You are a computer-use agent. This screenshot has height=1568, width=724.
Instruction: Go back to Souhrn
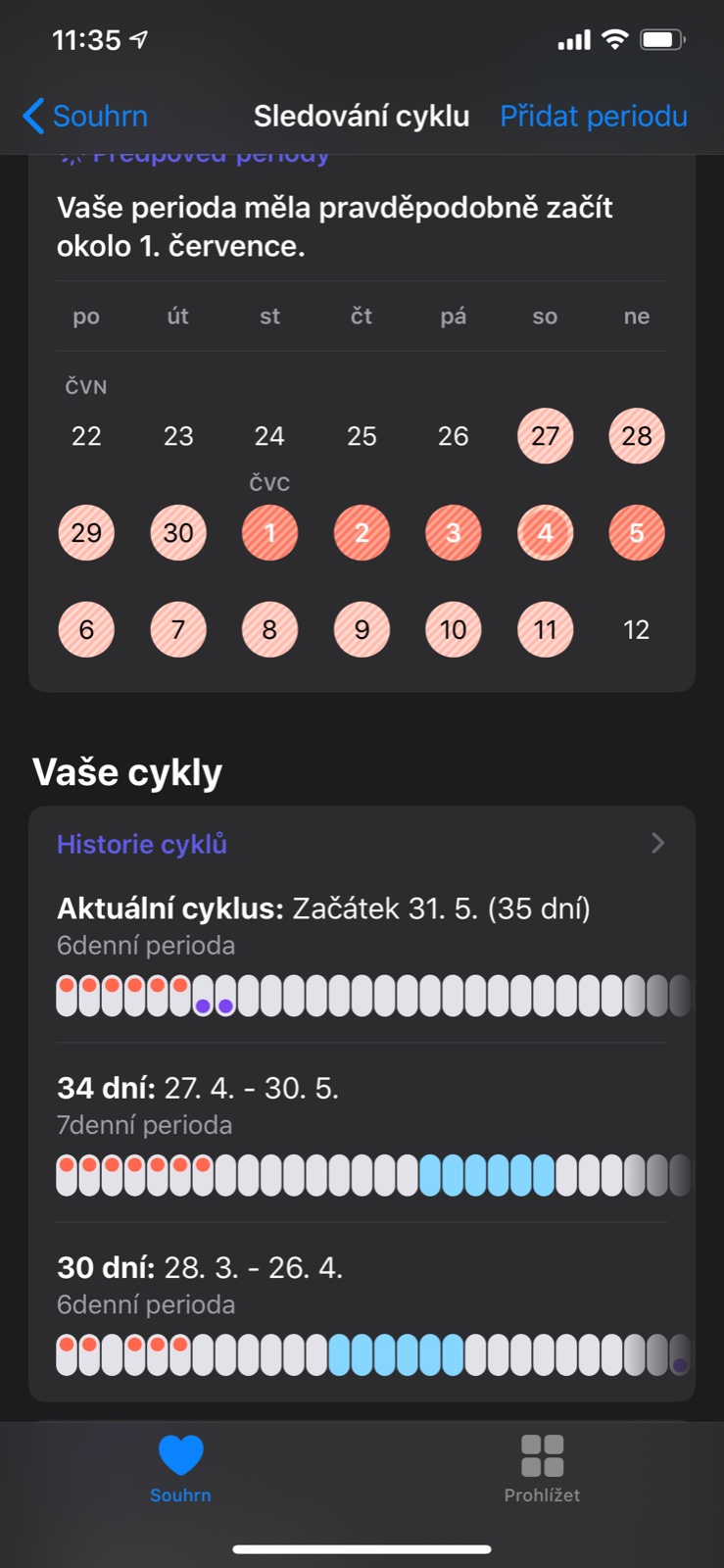click(x=86, y=116)
